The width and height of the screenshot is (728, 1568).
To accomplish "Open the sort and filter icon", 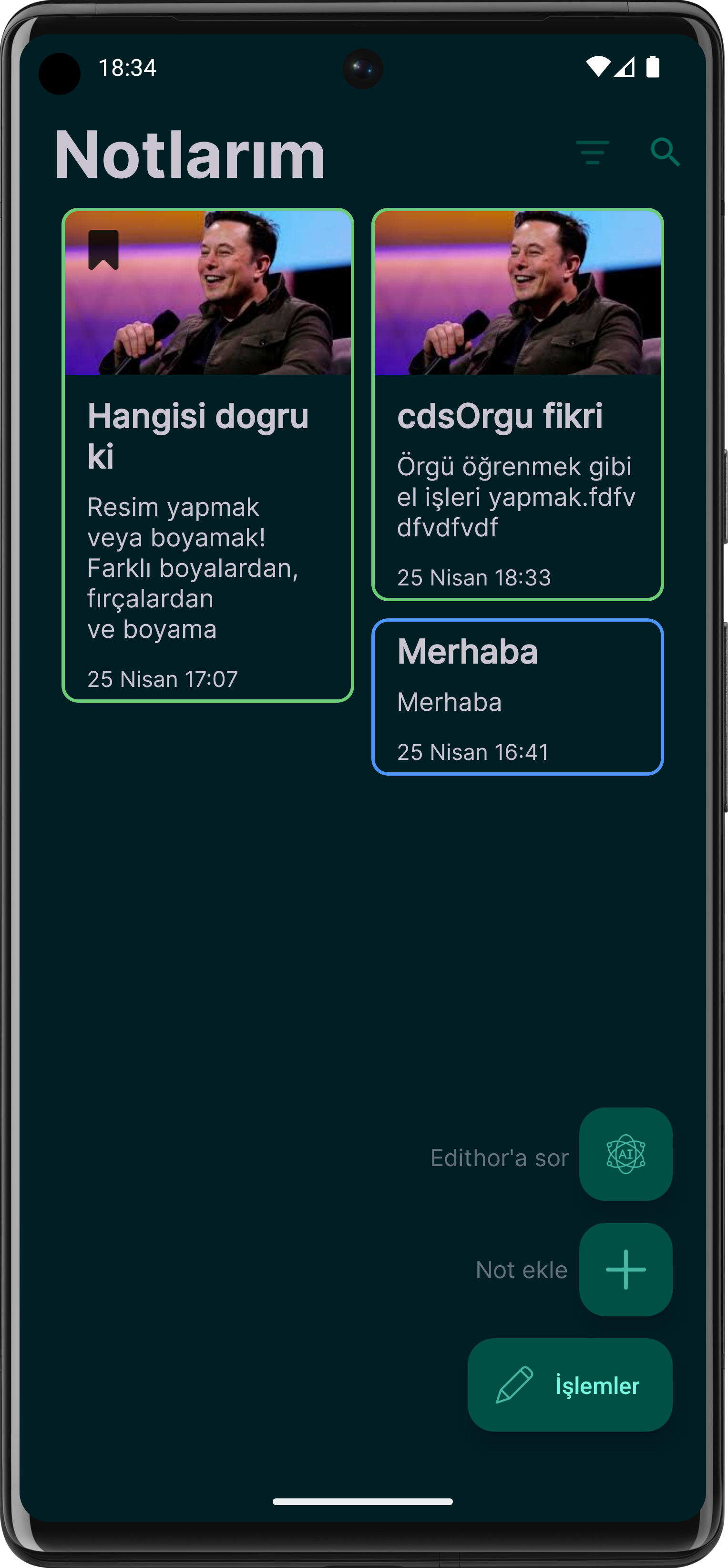I will (x=592, y=152).
